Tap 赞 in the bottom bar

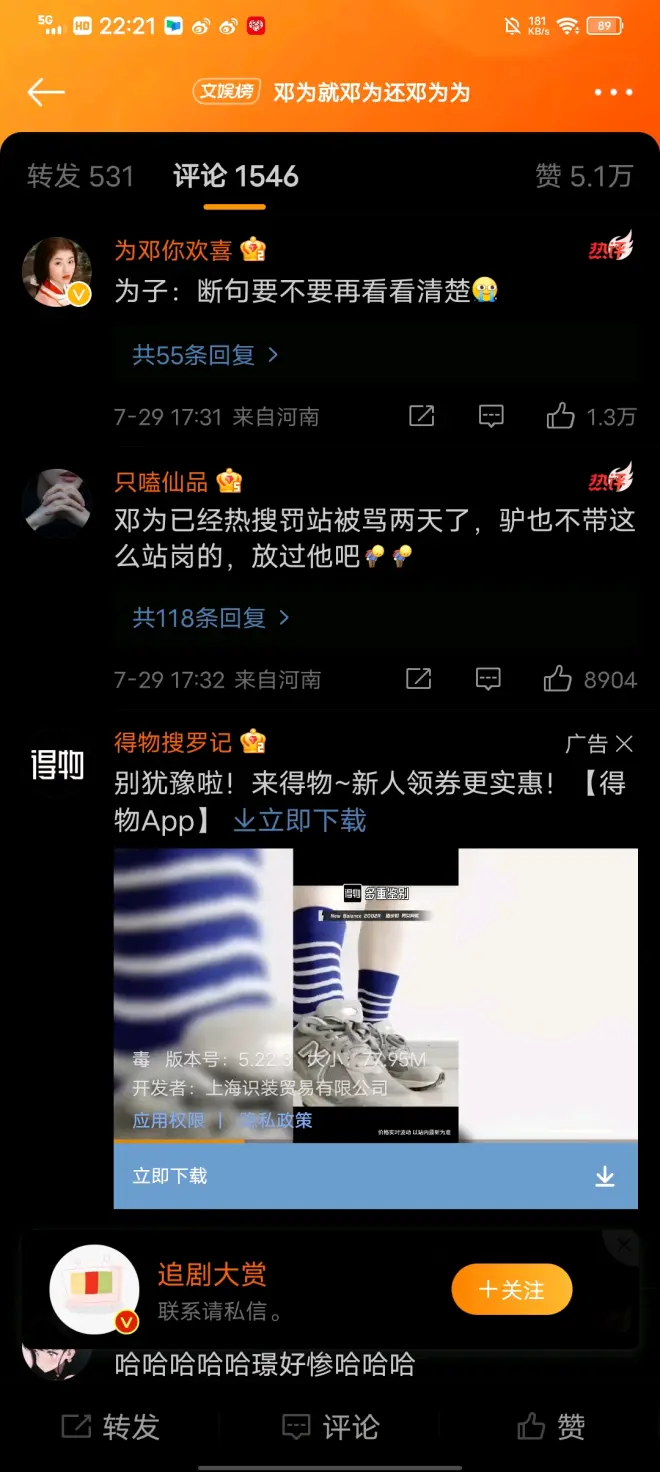(x=551, y=1427)
